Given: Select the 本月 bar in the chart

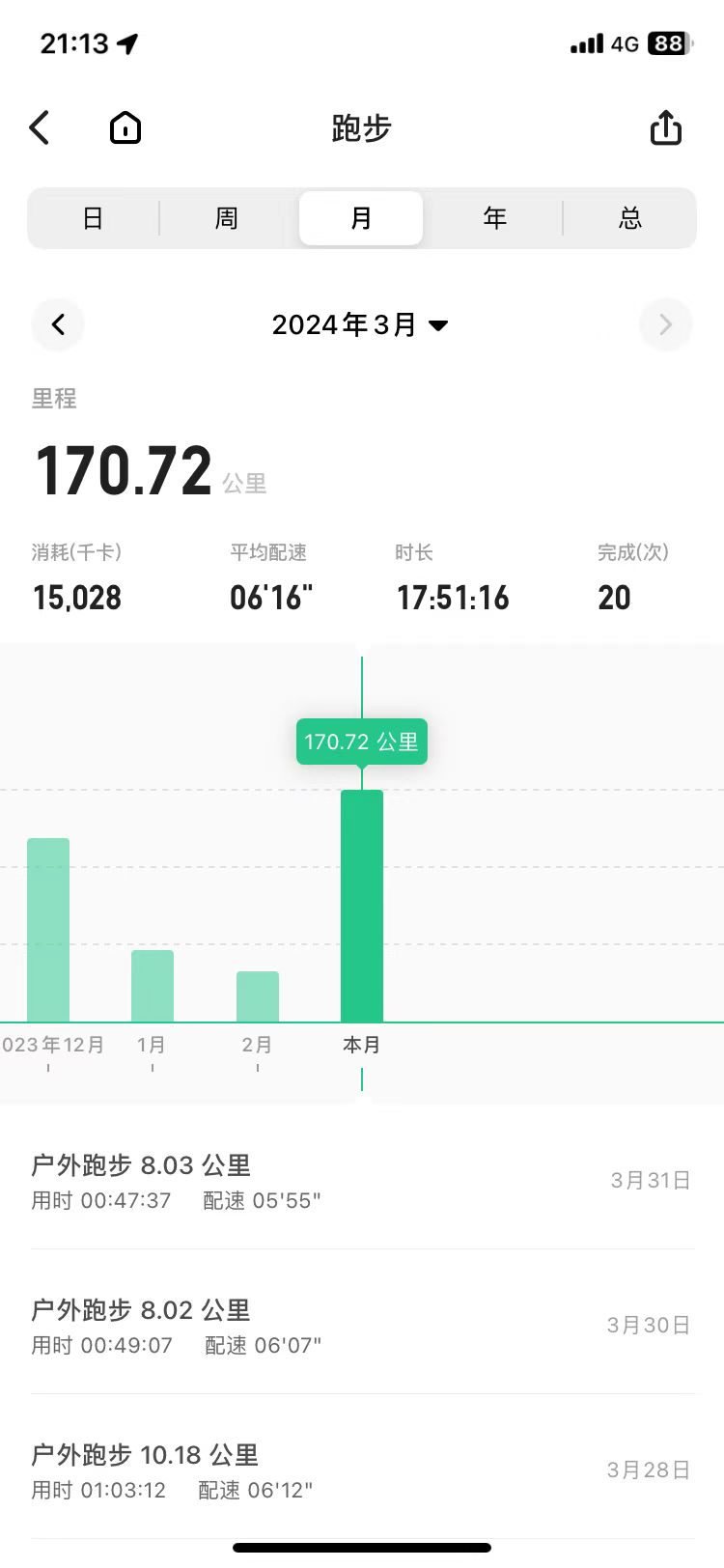Looking at the screenshot, I should (x=362, y=906).
